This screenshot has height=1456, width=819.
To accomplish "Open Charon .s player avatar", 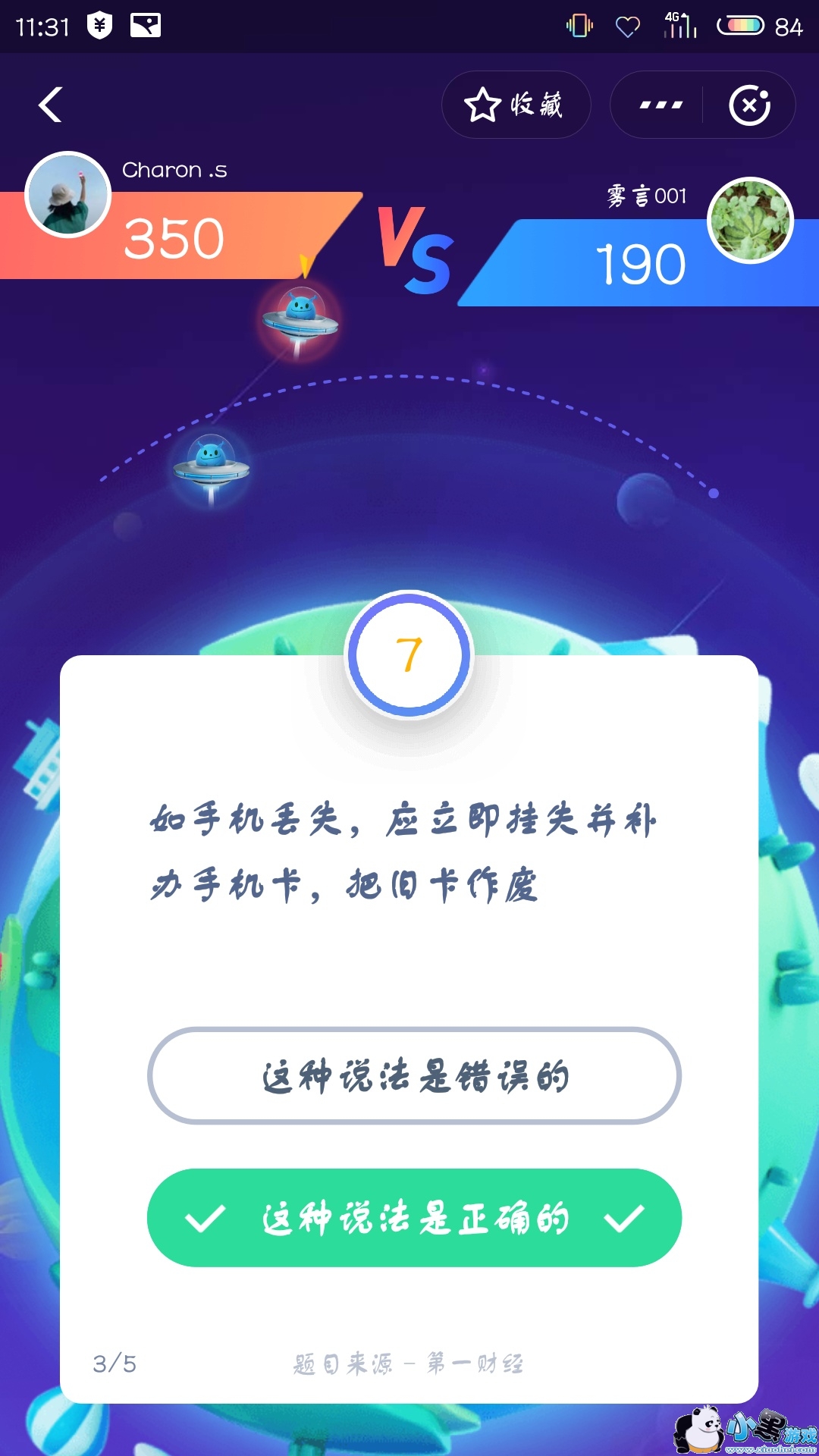I will click(x=68, y=195).
